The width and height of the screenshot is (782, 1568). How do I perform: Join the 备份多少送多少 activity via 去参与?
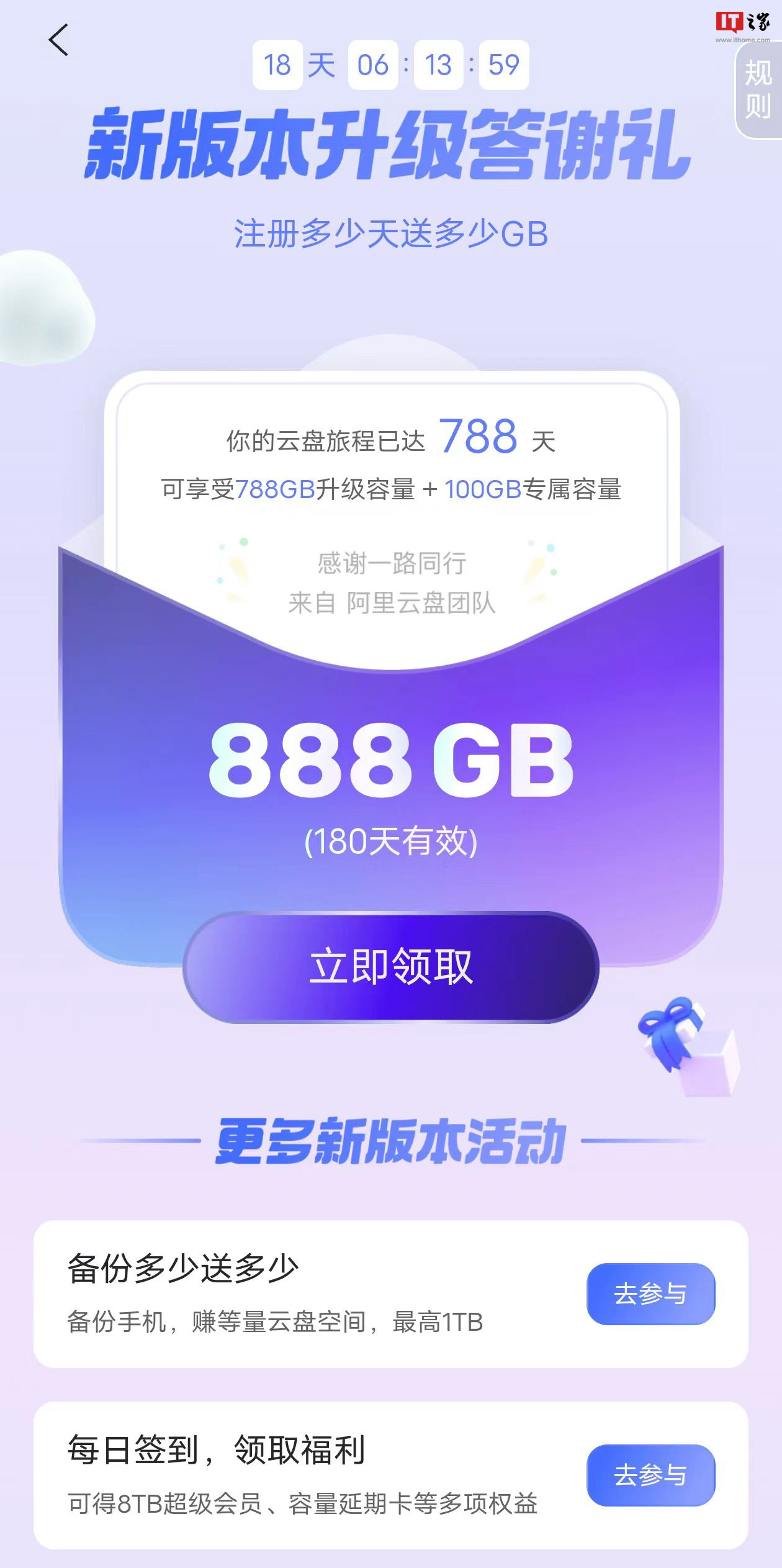pyautogui.click(x=650, y=1294)
